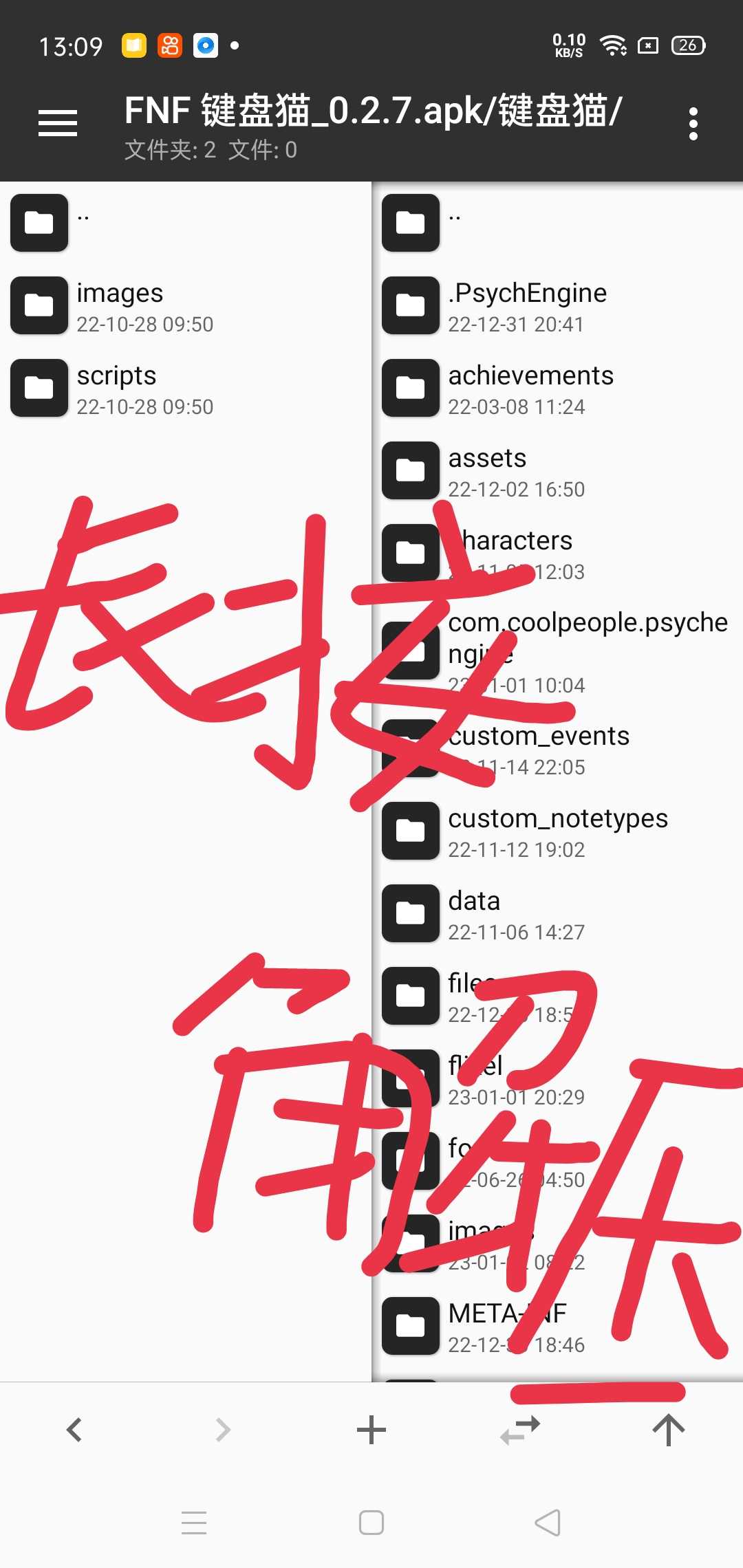Viewport: 743px width, 1568px height.
Task: Go up via '..' in left pane
Action: pyautogui.click(x=83, y=221)
